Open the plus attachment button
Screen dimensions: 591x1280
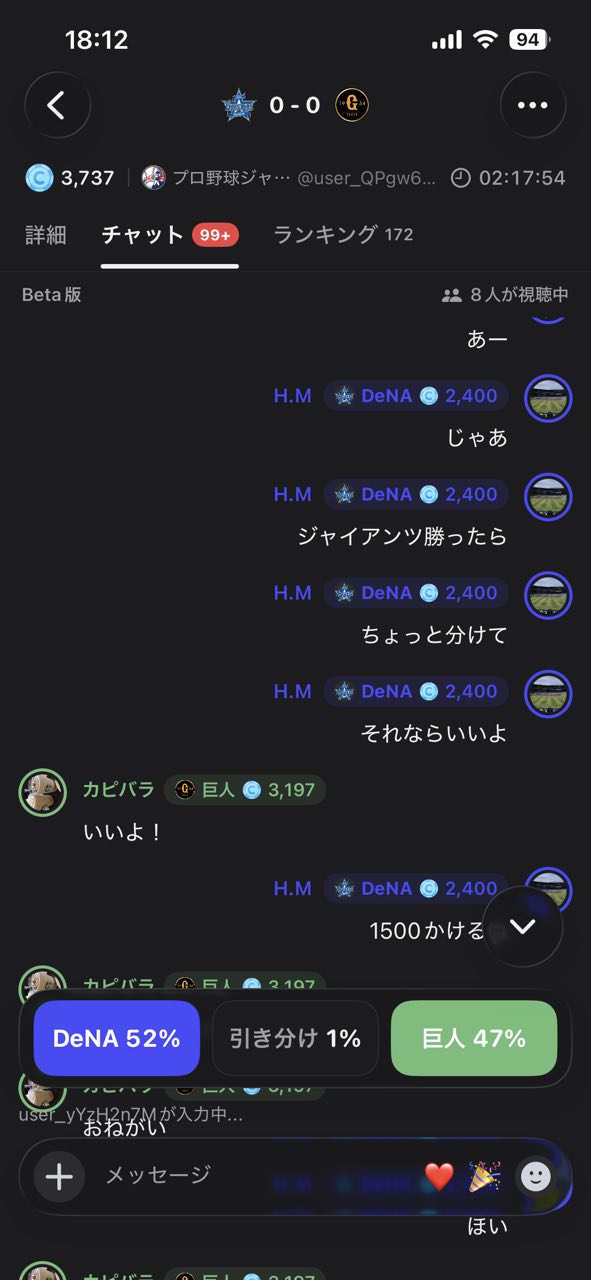click(x=59, y=1176)
